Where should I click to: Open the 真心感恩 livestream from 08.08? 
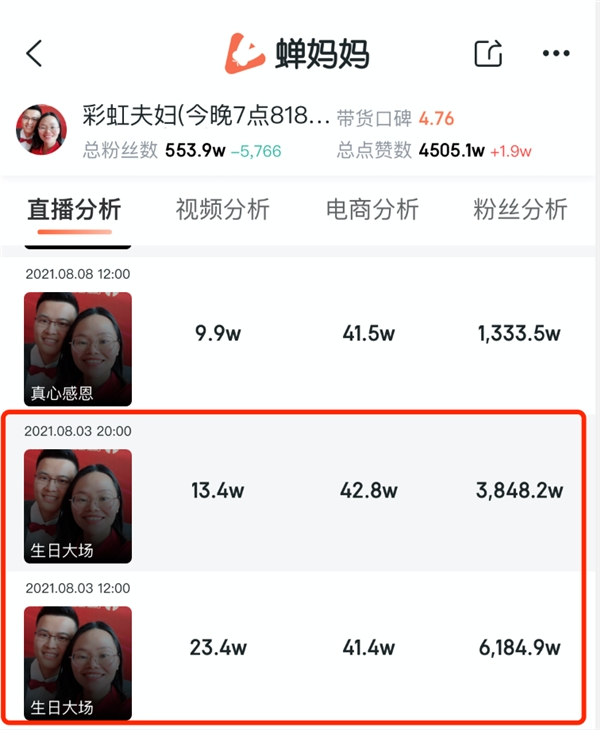pyautogui.click(x=78, y=348)
